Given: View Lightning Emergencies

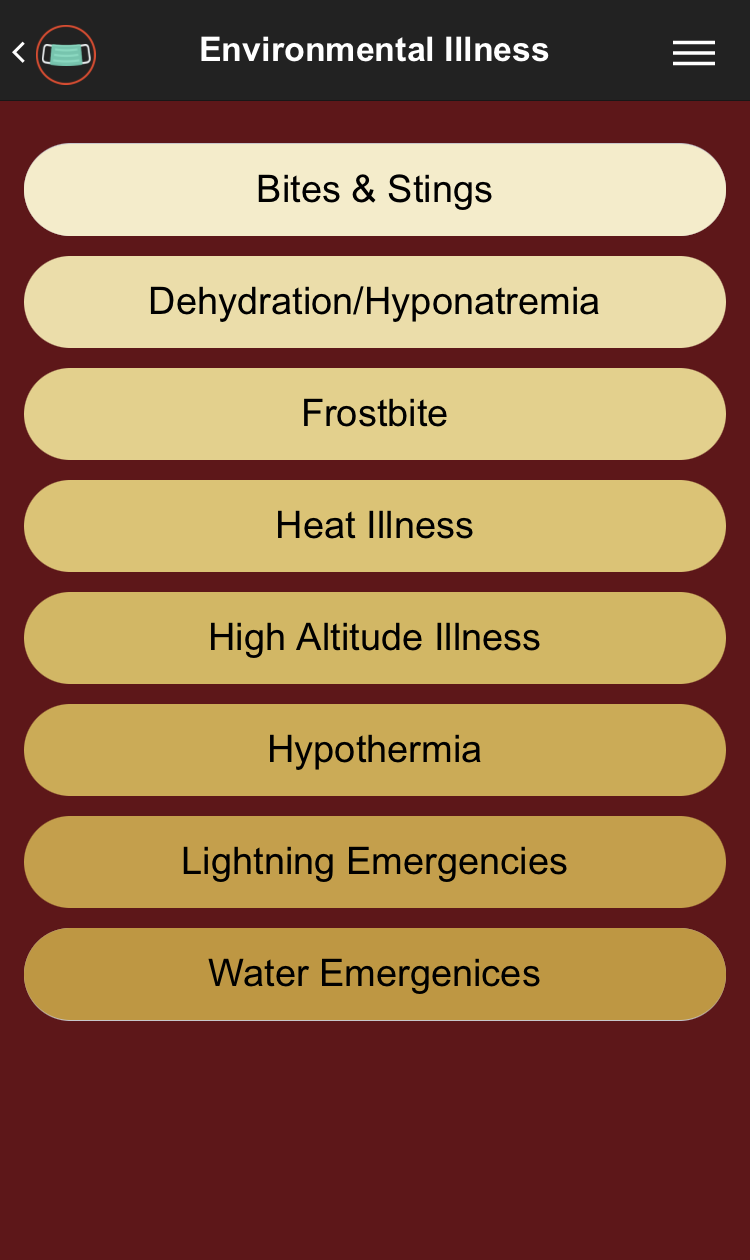Looking at the screenshot, I should 375,862.
